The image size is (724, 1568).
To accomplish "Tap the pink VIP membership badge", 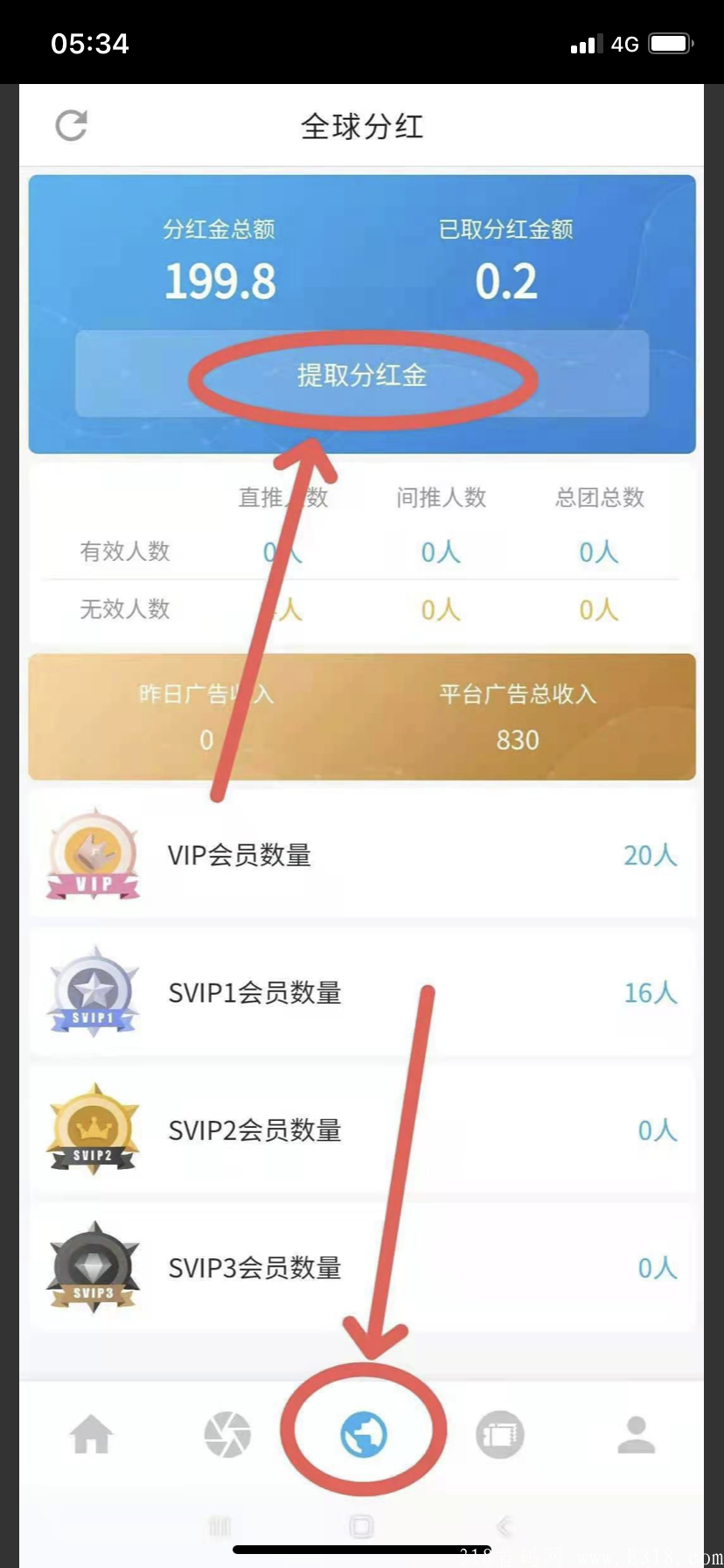I will tap(93, 855).
